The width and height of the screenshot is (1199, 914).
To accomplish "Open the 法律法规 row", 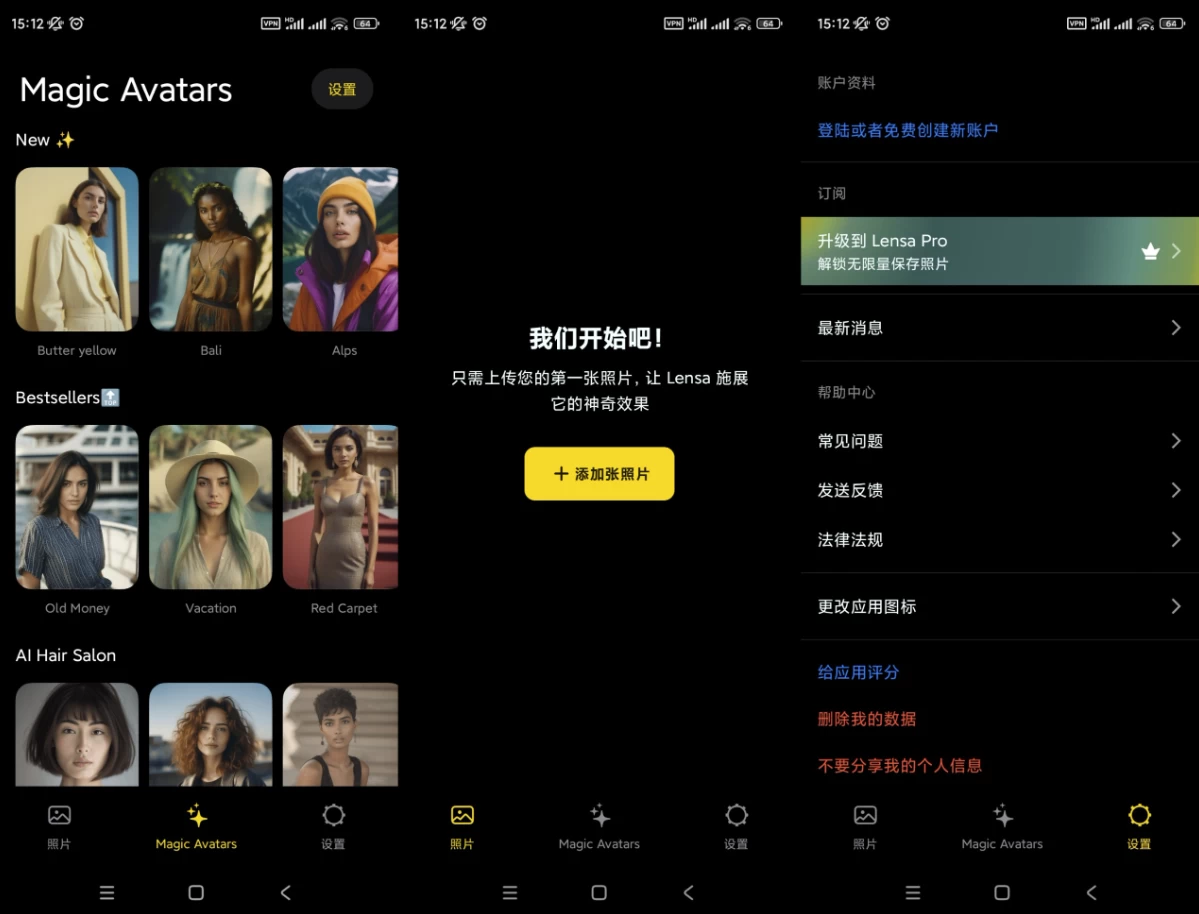I will tap(999, 540).
